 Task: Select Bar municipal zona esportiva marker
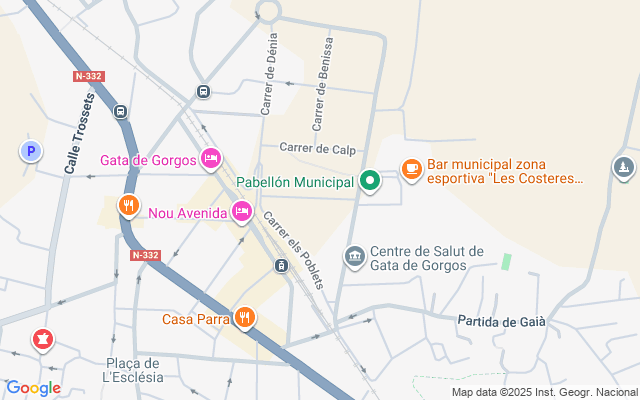411,169
